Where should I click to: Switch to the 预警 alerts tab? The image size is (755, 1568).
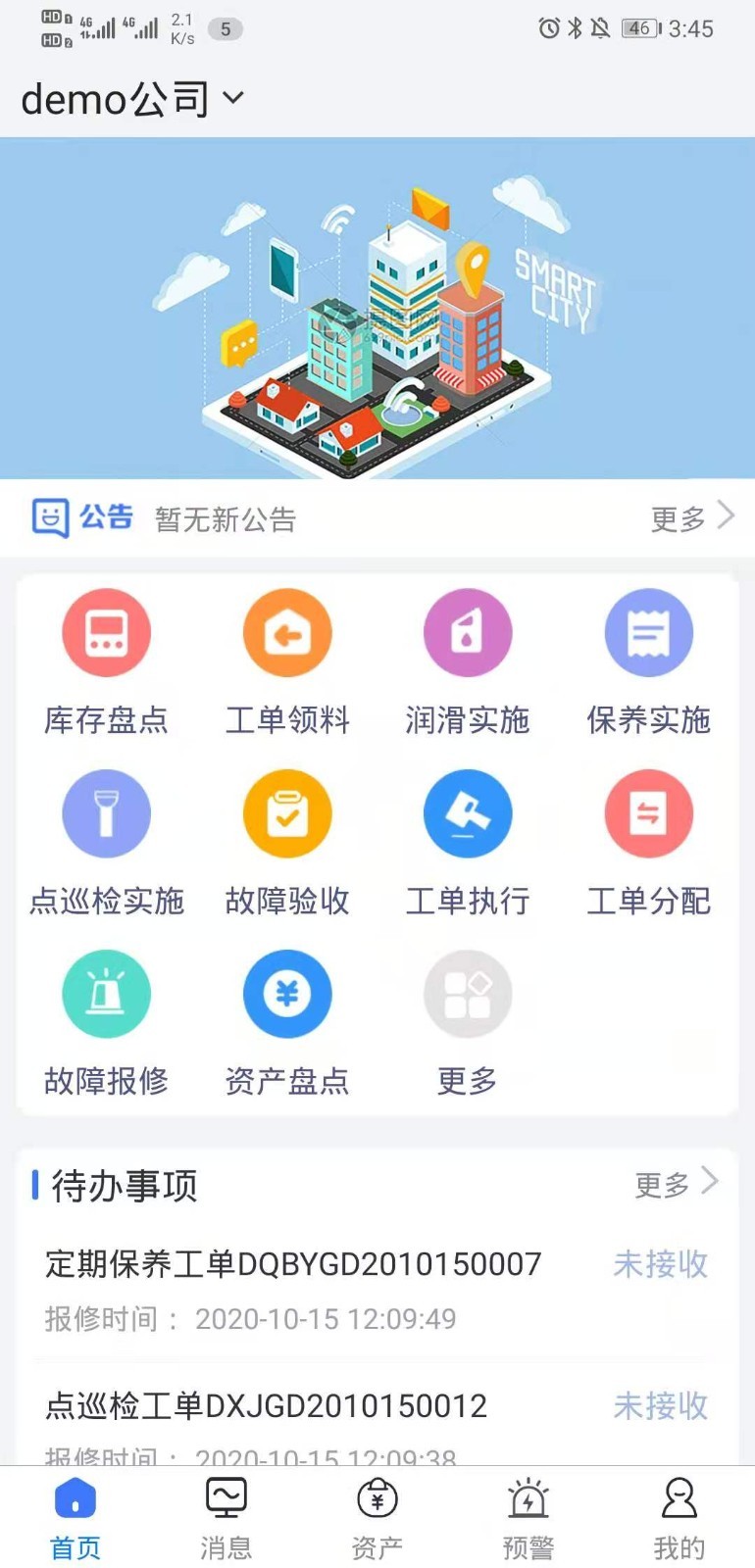(528, 1519)
